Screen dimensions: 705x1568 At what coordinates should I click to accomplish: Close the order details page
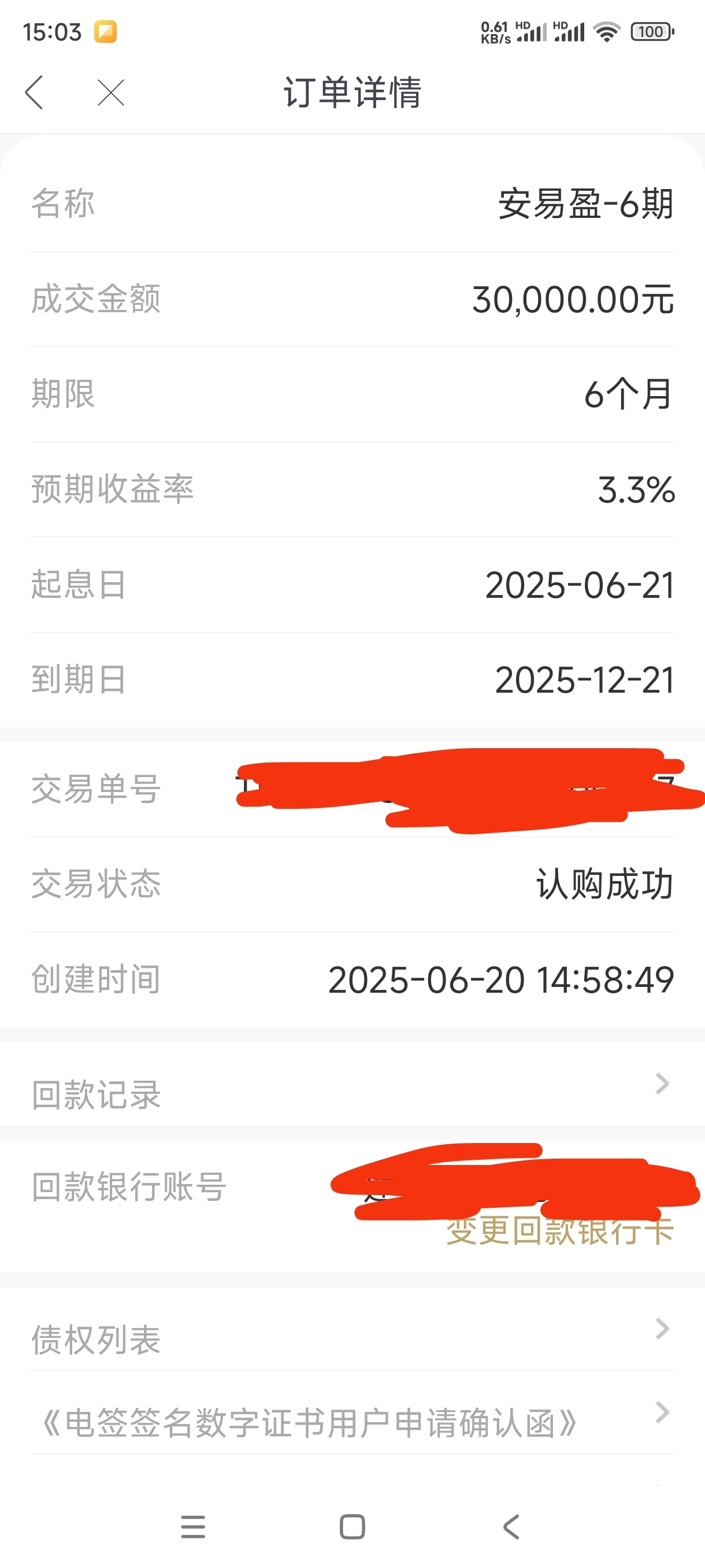click(111, 93)
